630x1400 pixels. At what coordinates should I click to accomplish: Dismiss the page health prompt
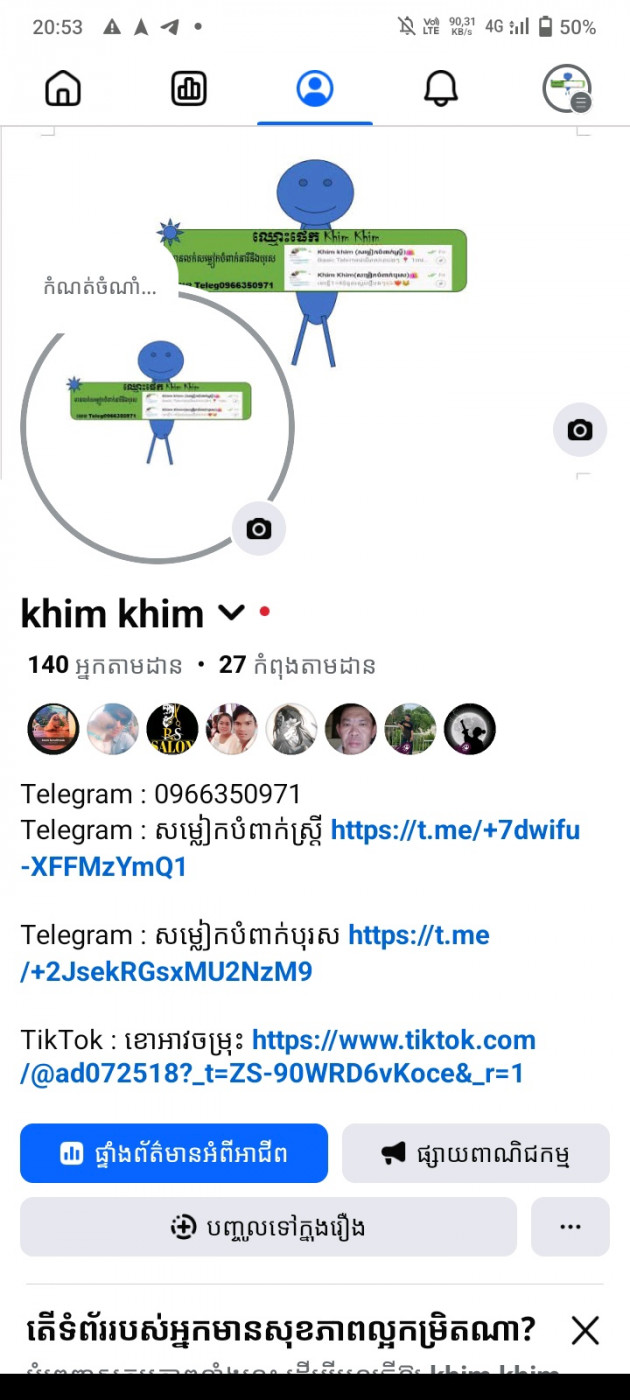pyautogui.click(x=584, y=1330)
